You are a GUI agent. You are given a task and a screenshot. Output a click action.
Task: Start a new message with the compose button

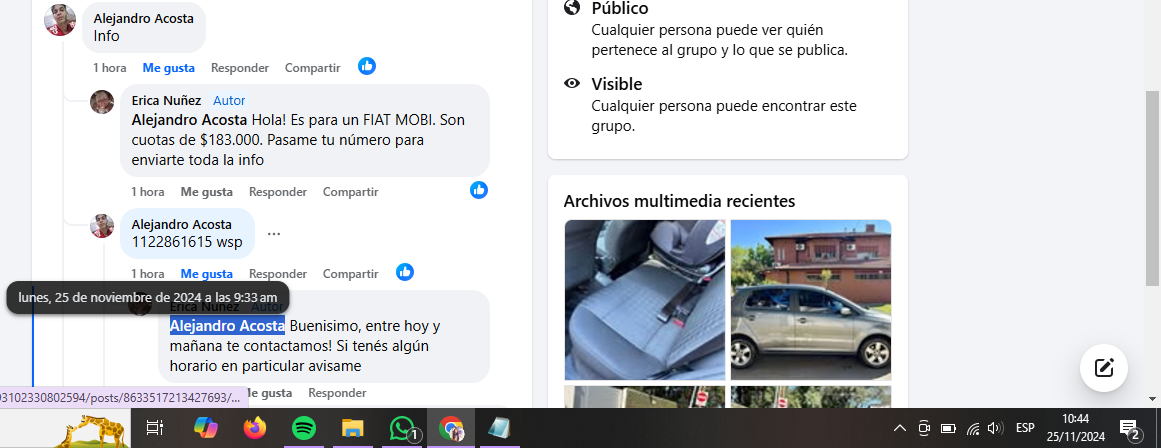point(1104,367)
